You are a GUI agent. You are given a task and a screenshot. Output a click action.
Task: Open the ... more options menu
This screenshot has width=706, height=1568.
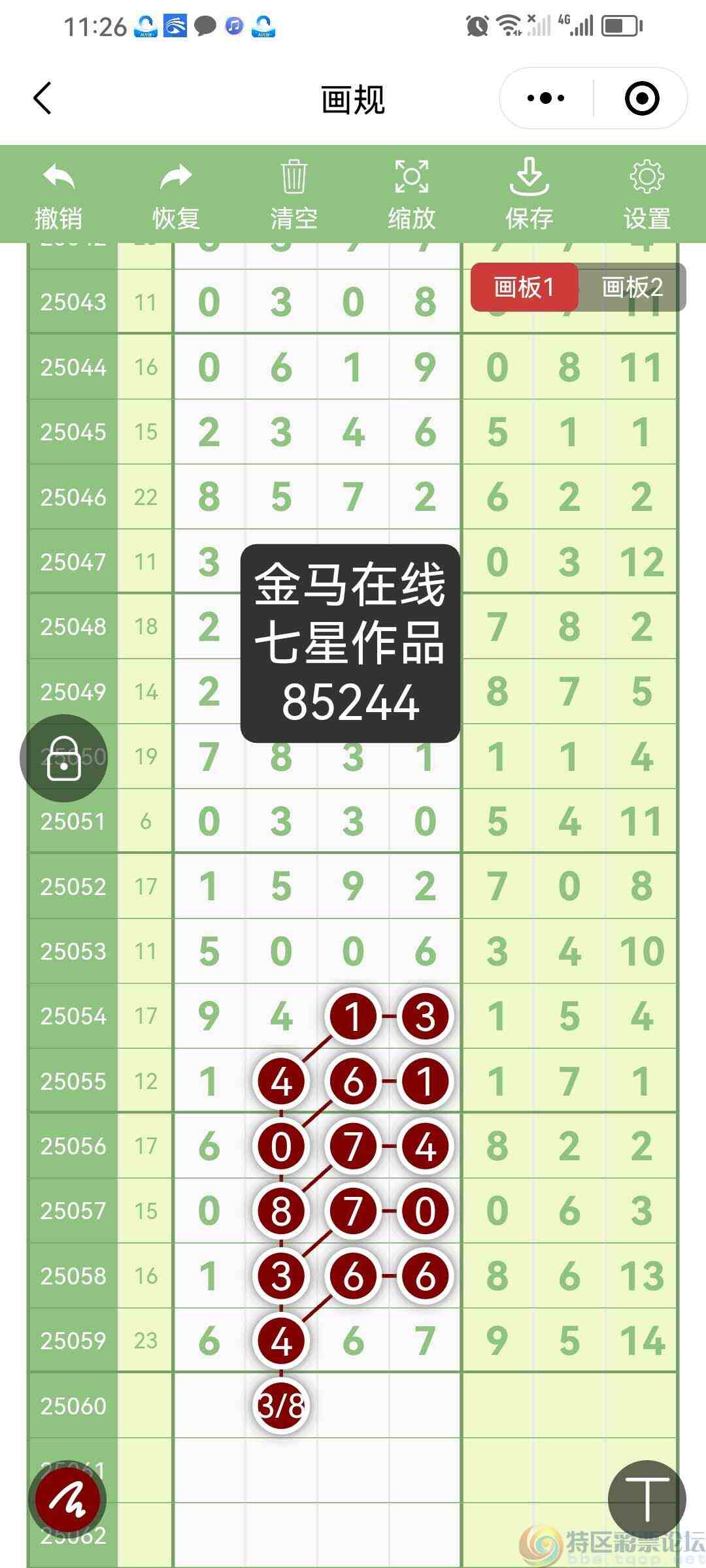coord(546,97)
